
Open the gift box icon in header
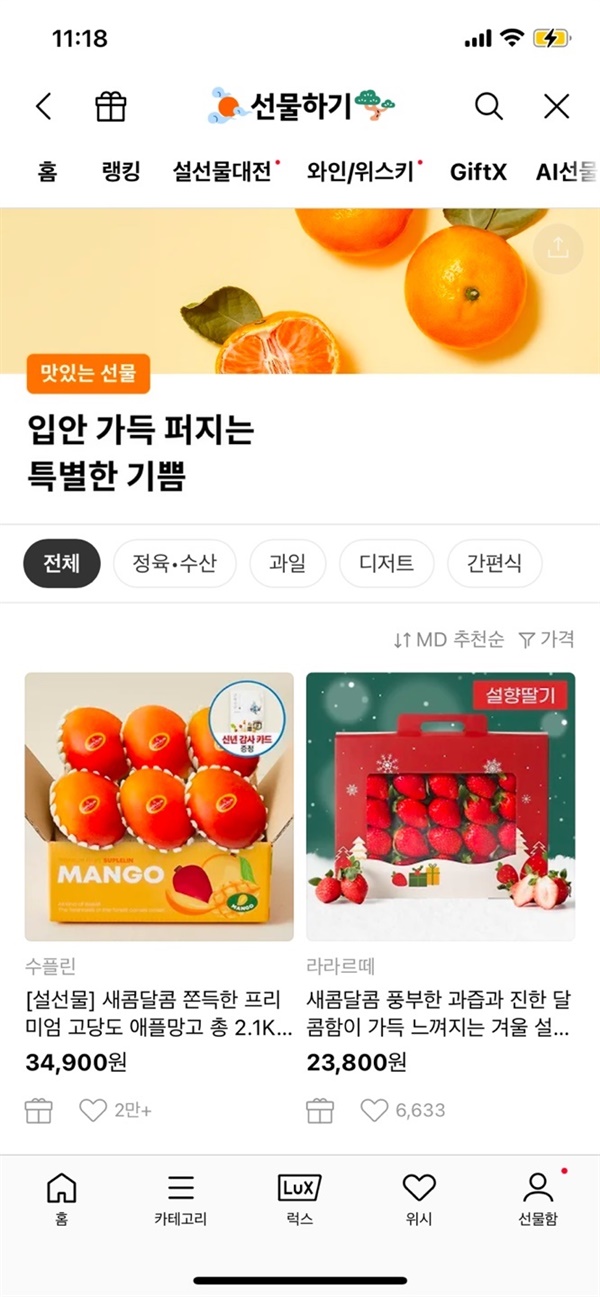[x=110, y=106]
